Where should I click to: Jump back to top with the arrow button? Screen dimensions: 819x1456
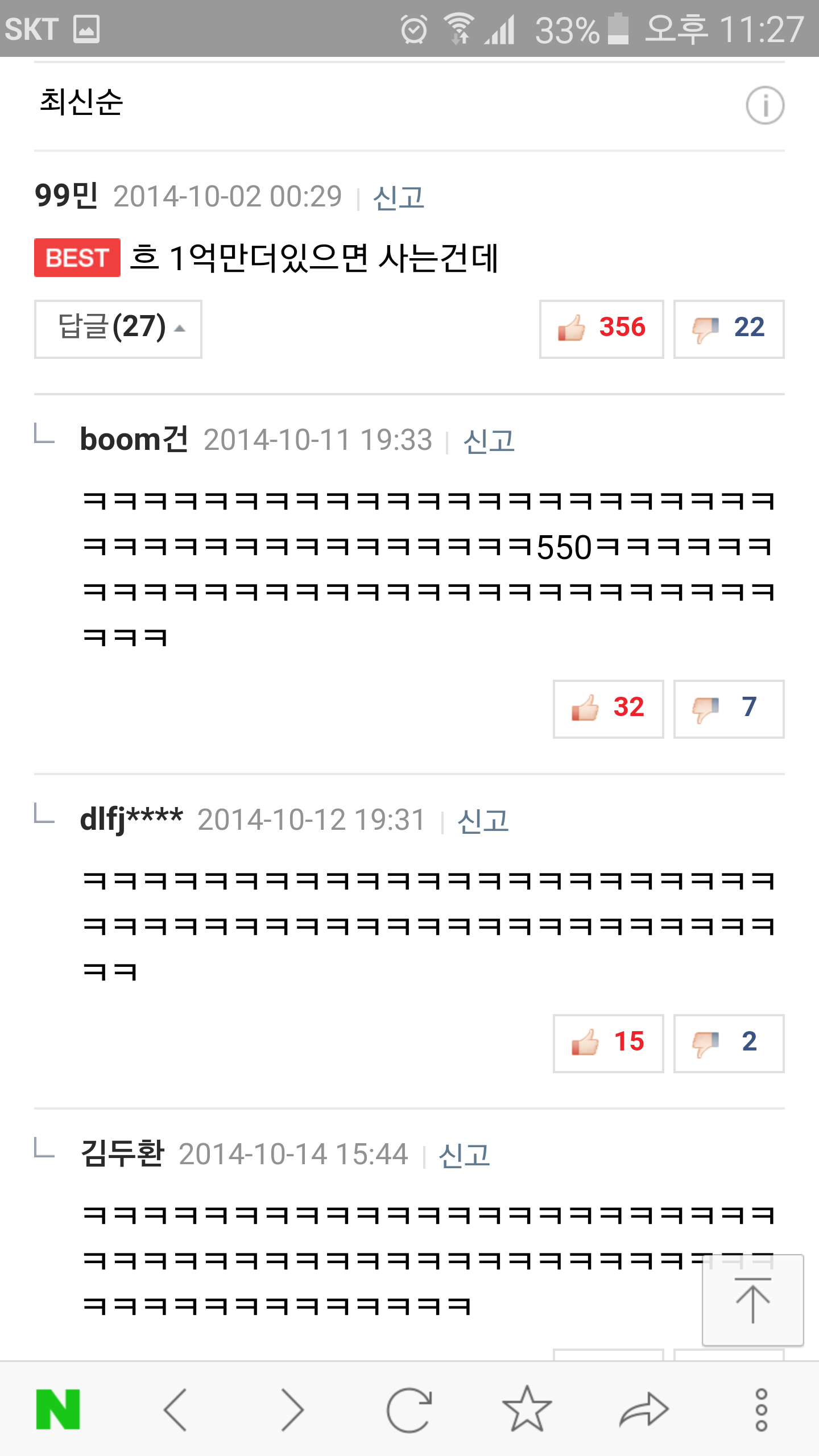[x=752, y=1300]
